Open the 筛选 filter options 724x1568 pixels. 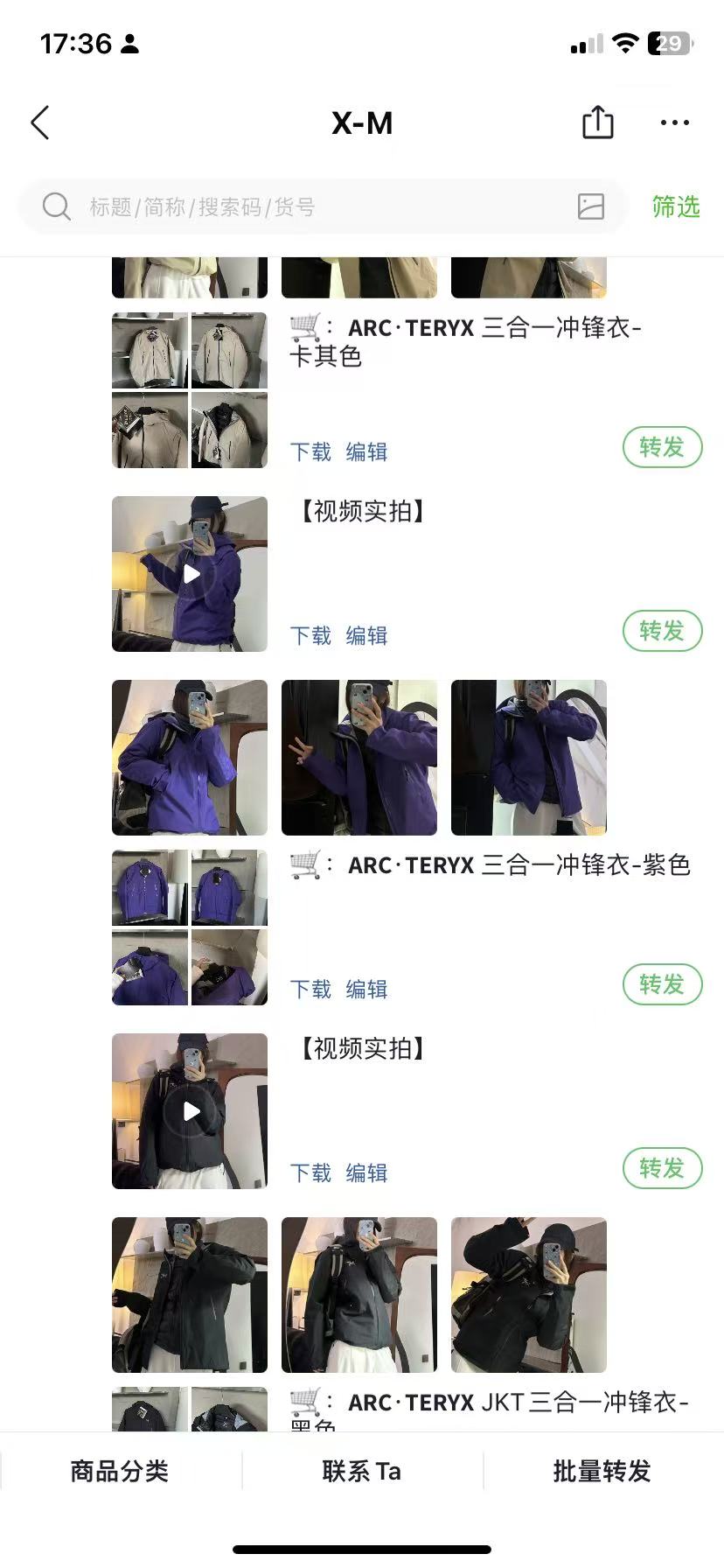[x=675, y=207]
